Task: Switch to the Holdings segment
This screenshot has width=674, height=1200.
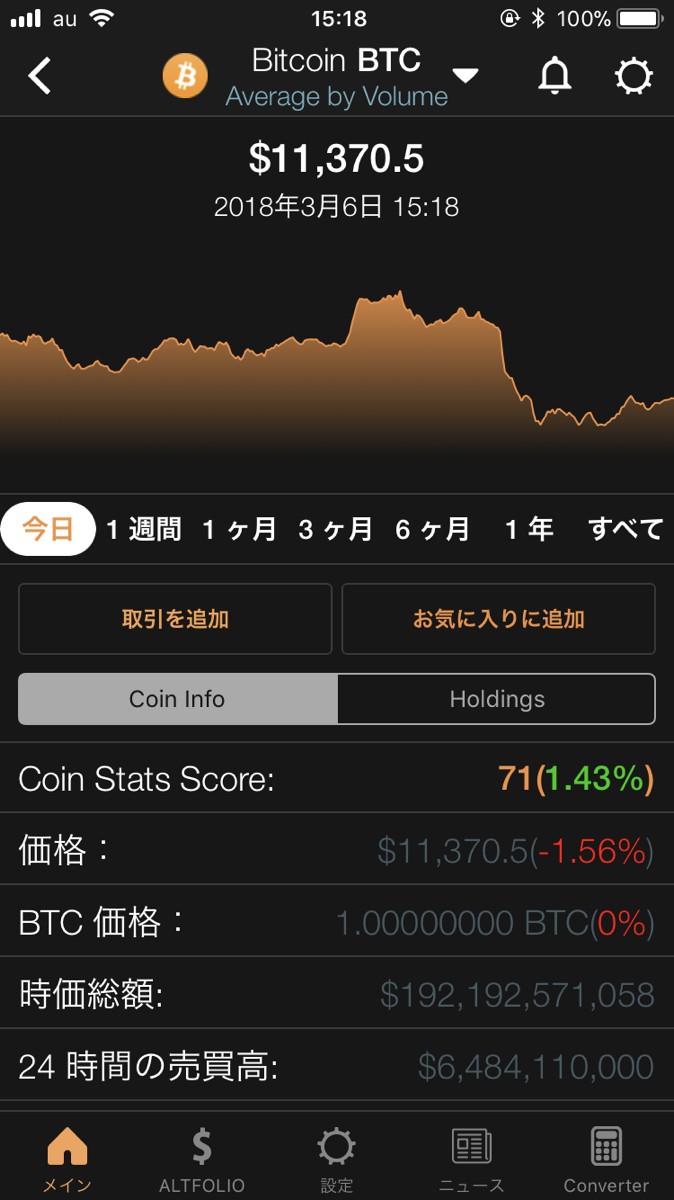Action: 497,699
